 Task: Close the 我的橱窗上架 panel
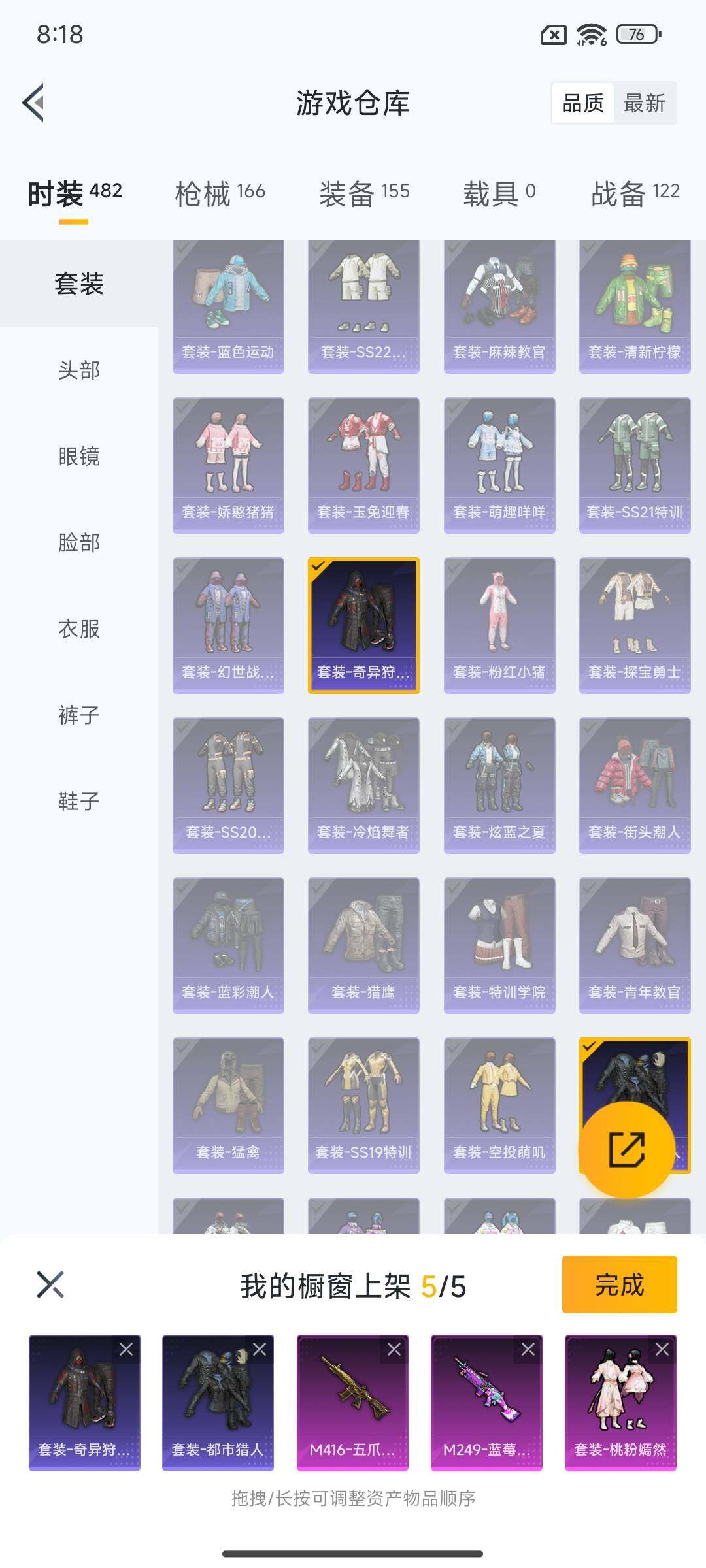(x=50, y=1284)
